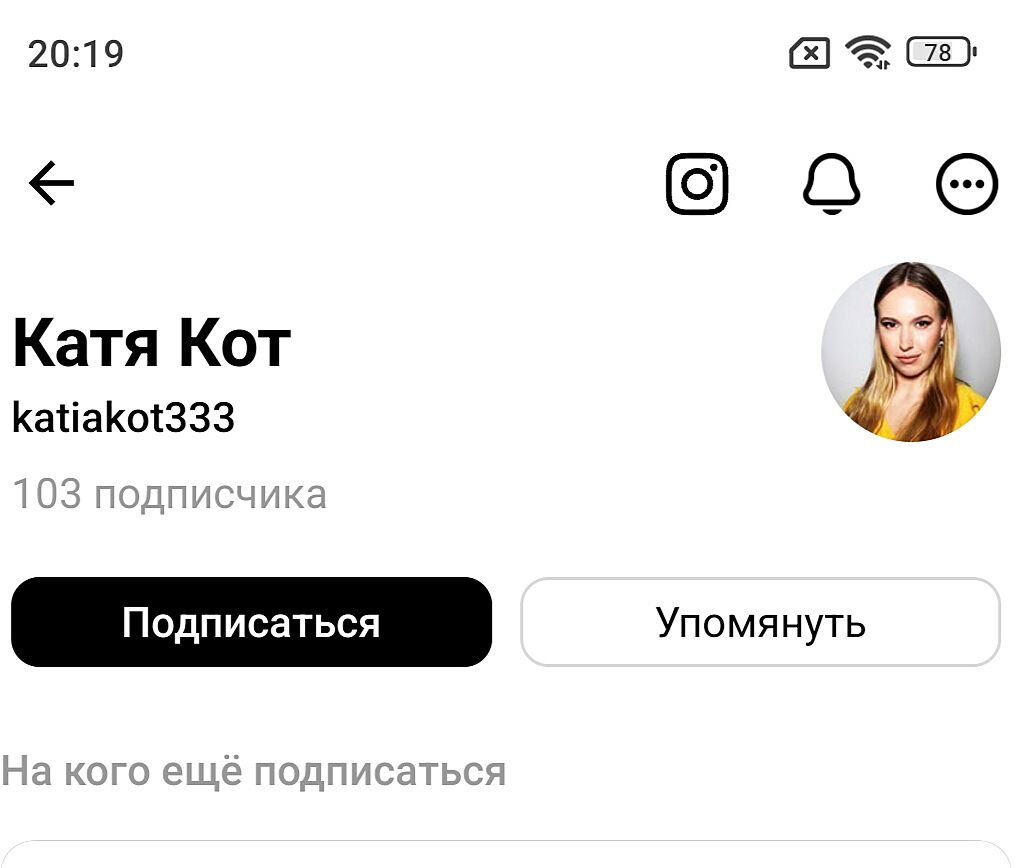The height and width of the screenshot is (868, 1016).
Task: Open the three-dot more options menu
Action: click(x=966, y=185)
